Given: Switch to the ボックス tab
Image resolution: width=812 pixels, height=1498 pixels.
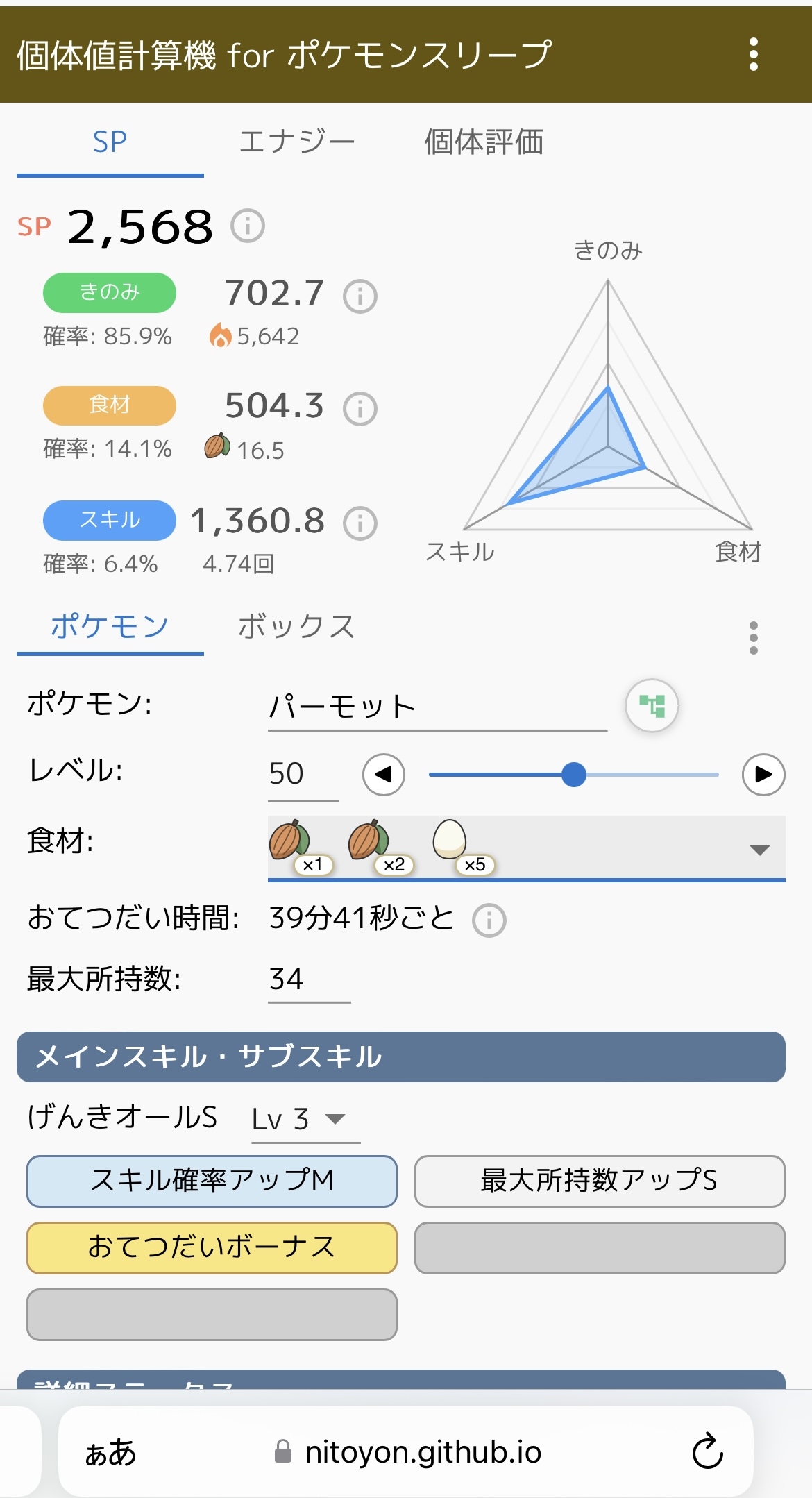Looking at the screenshot, I should pyautogui.click(x=296, y=627).
